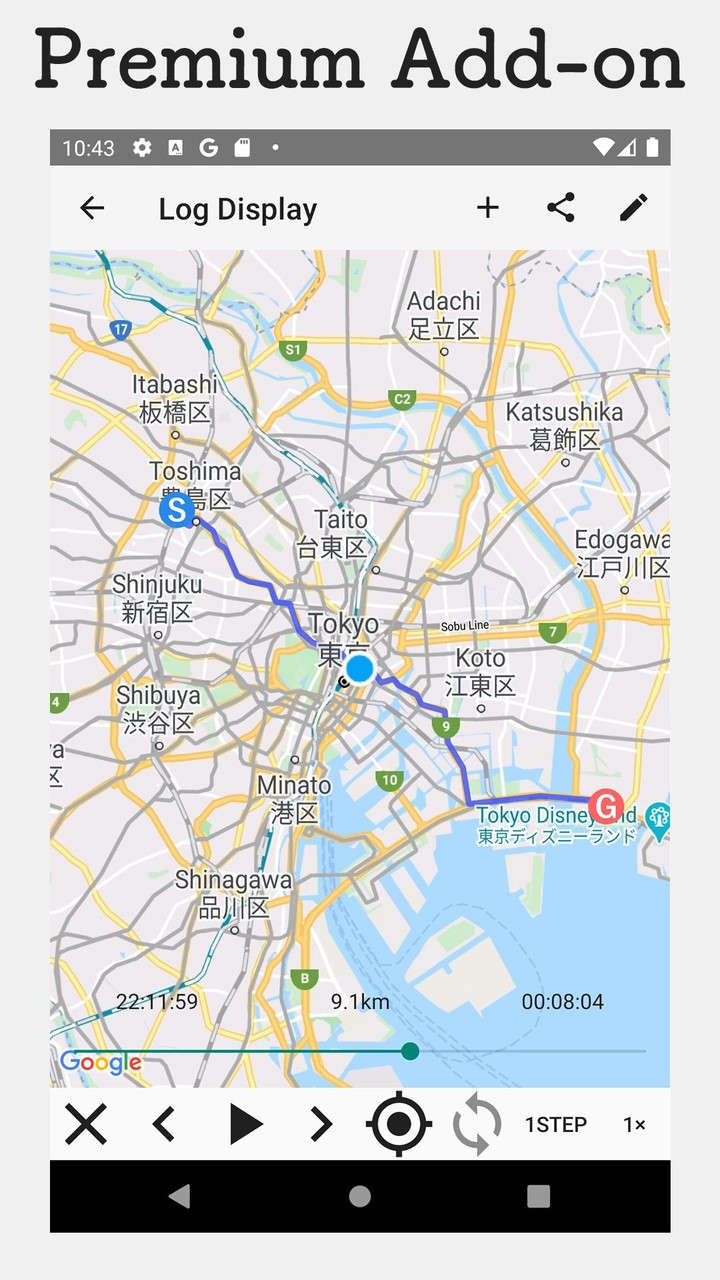Open the status bar settings gear
This screenshot has height=1280, width=720.
142,147
